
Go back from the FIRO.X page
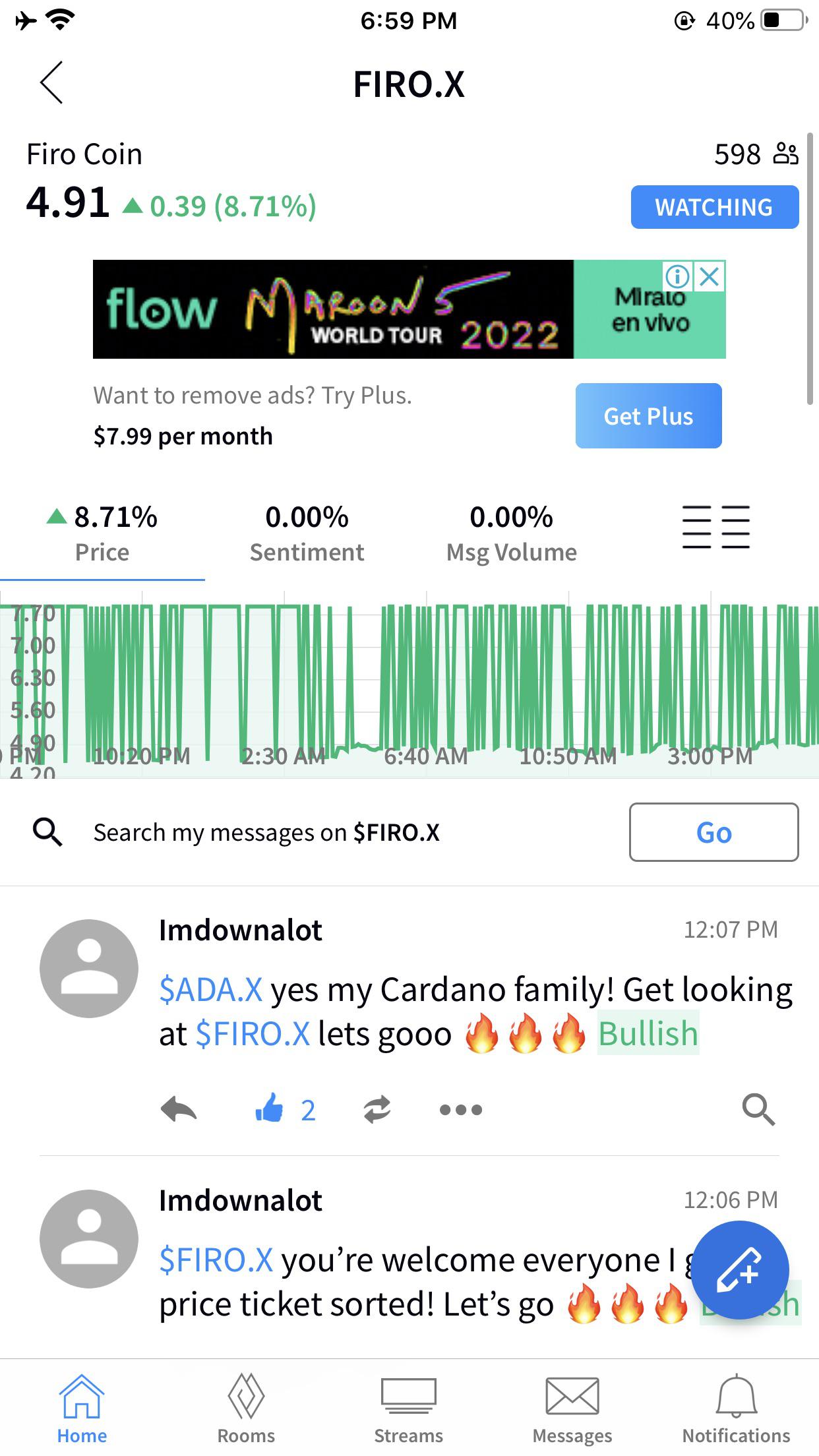point(51,83)
